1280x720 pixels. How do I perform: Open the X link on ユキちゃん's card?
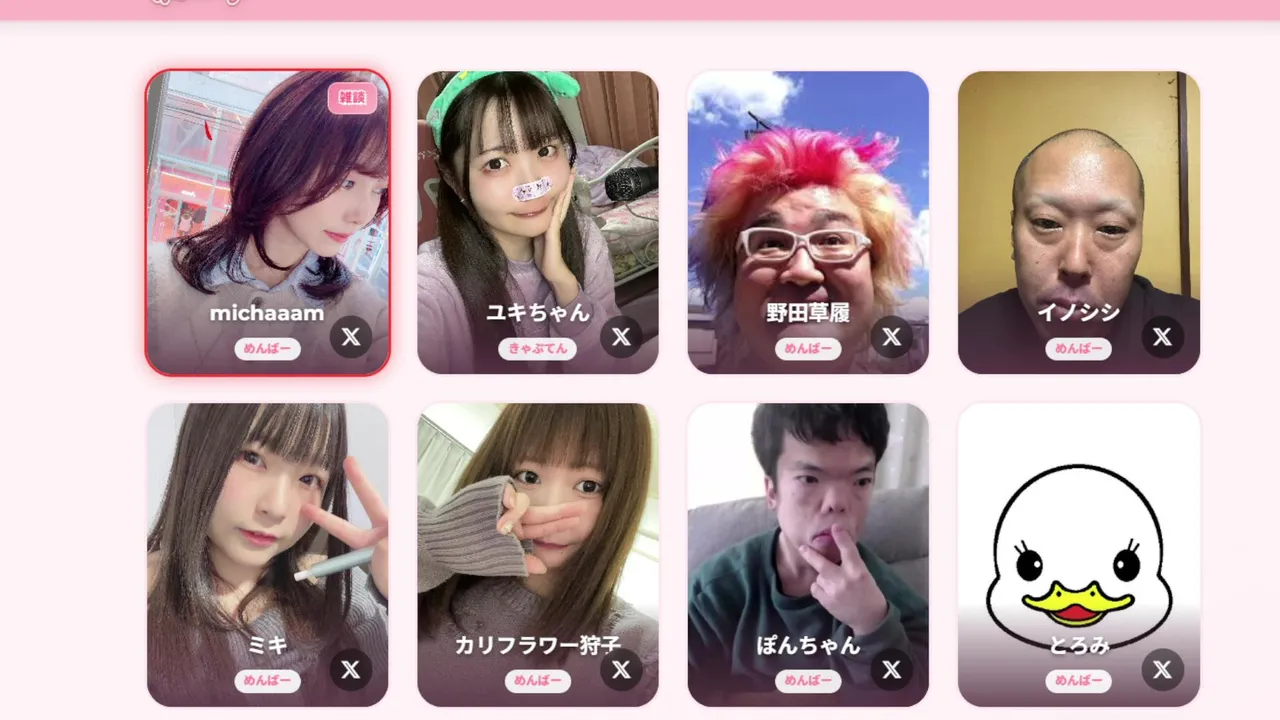pos(621,337)
